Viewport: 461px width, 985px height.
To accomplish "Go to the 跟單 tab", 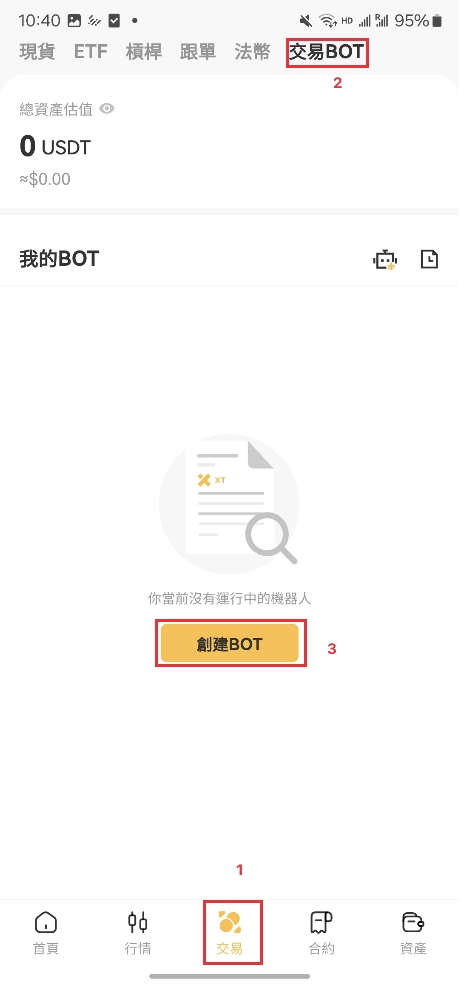I will 198,52.
